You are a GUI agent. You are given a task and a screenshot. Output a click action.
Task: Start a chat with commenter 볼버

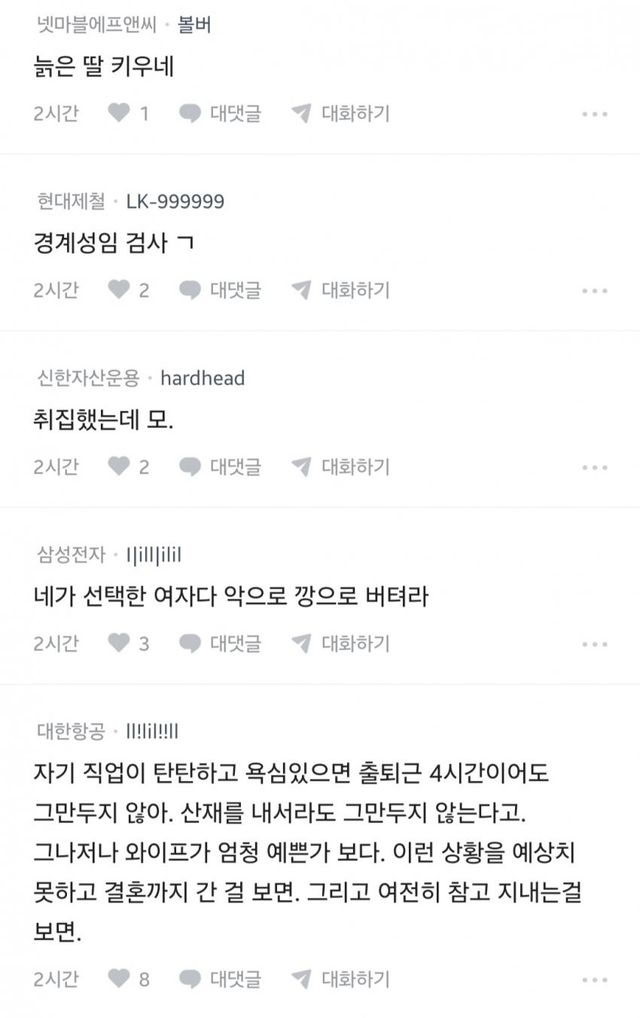(341, 113)
